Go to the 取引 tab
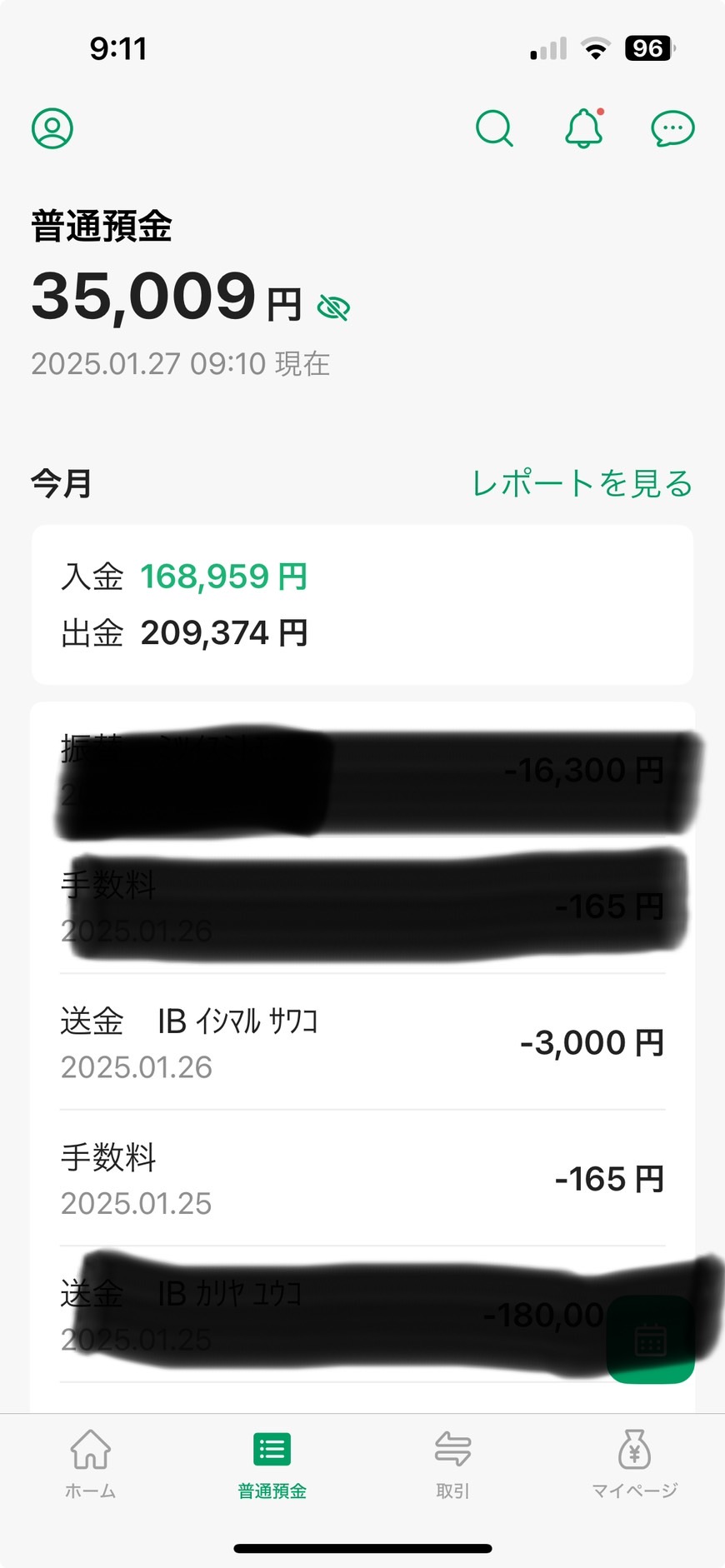 pyautogui.click(x=452, y=1464)
